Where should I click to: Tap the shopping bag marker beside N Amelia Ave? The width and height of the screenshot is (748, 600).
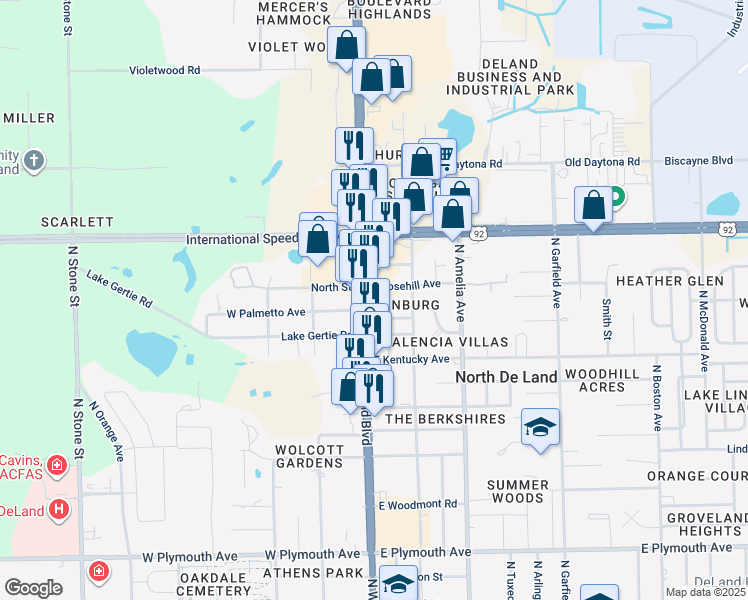click(452, 214)
